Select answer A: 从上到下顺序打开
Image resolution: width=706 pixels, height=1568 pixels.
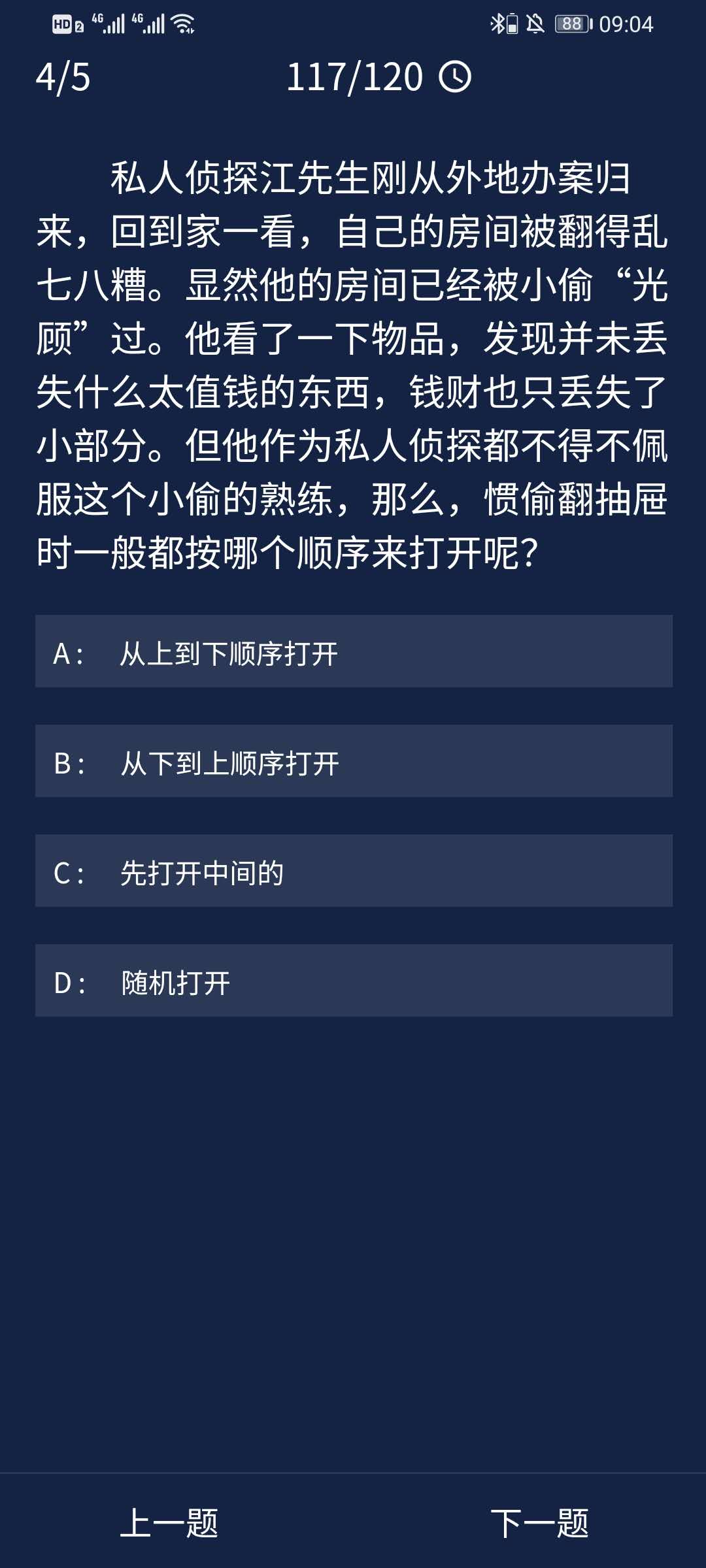(353, 651)
